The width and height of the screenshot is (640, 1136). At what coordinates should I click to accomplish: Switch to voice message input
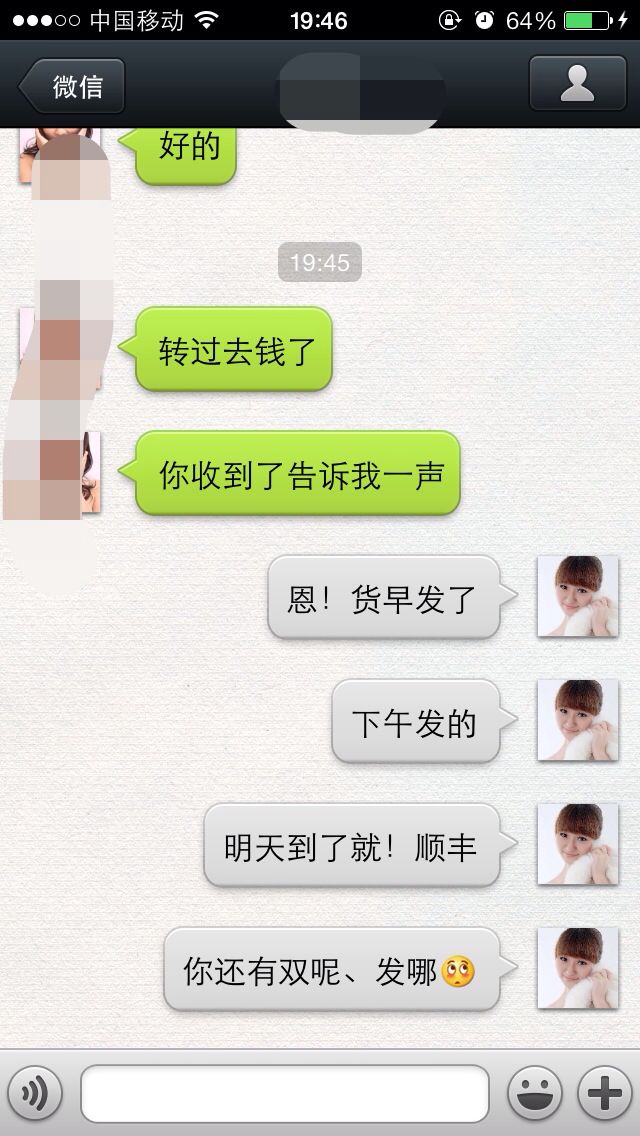pos(35,1093)
